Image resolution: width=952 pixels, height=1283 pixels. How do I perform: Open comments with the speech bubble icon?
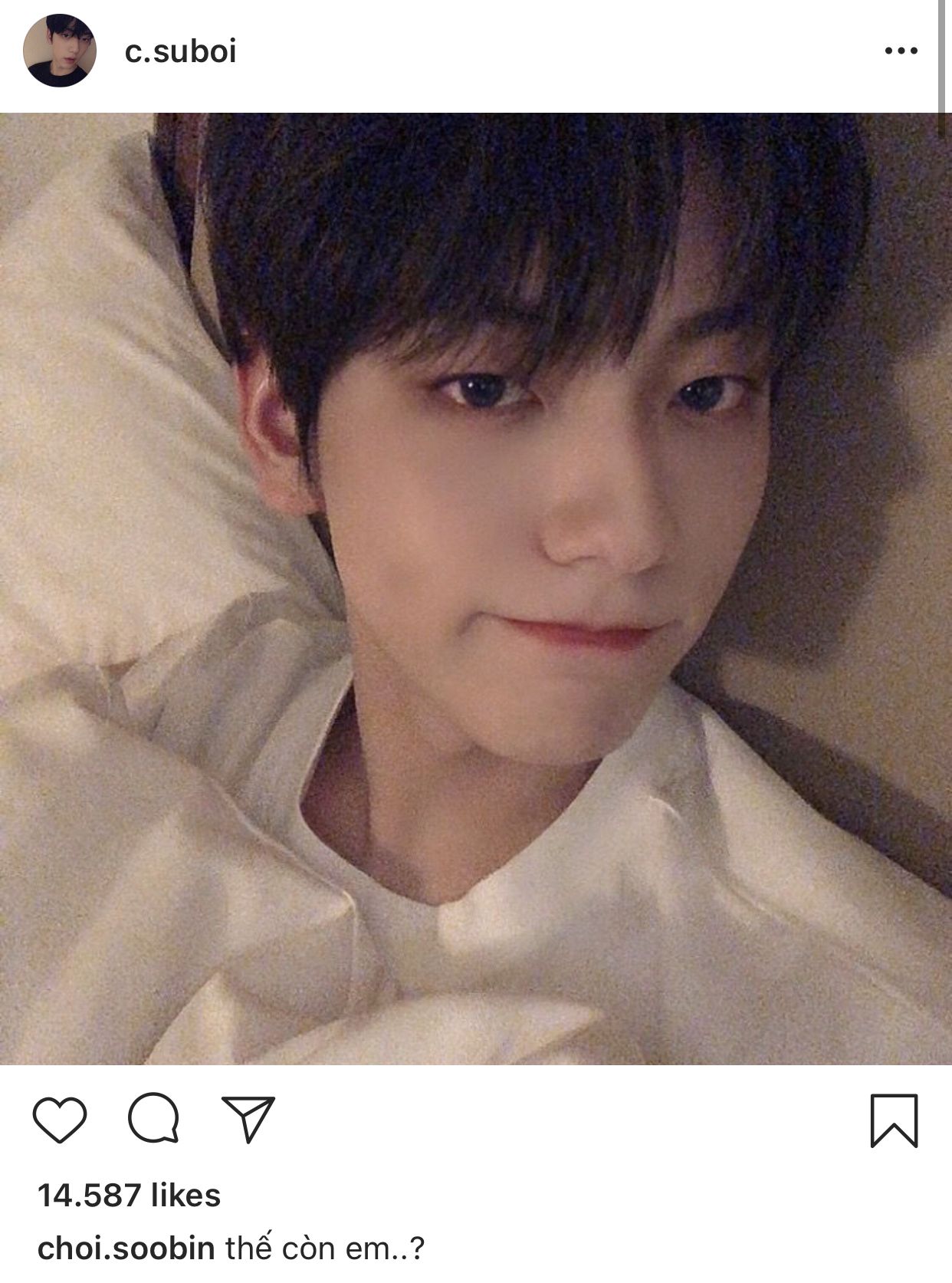(153, 1119)
